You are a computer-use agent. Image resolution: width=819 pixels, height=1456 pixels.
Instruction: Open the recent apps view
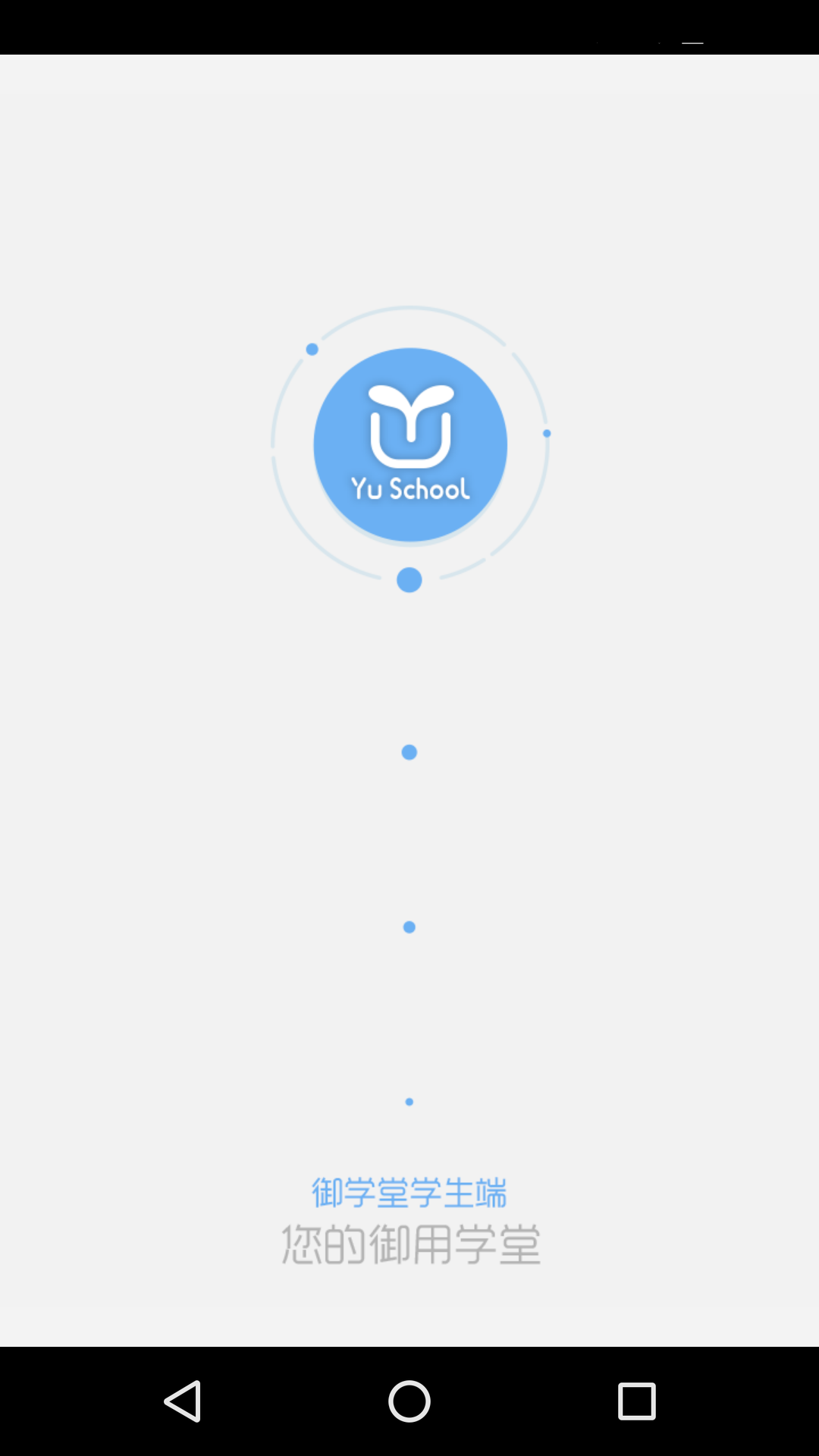636,1401
